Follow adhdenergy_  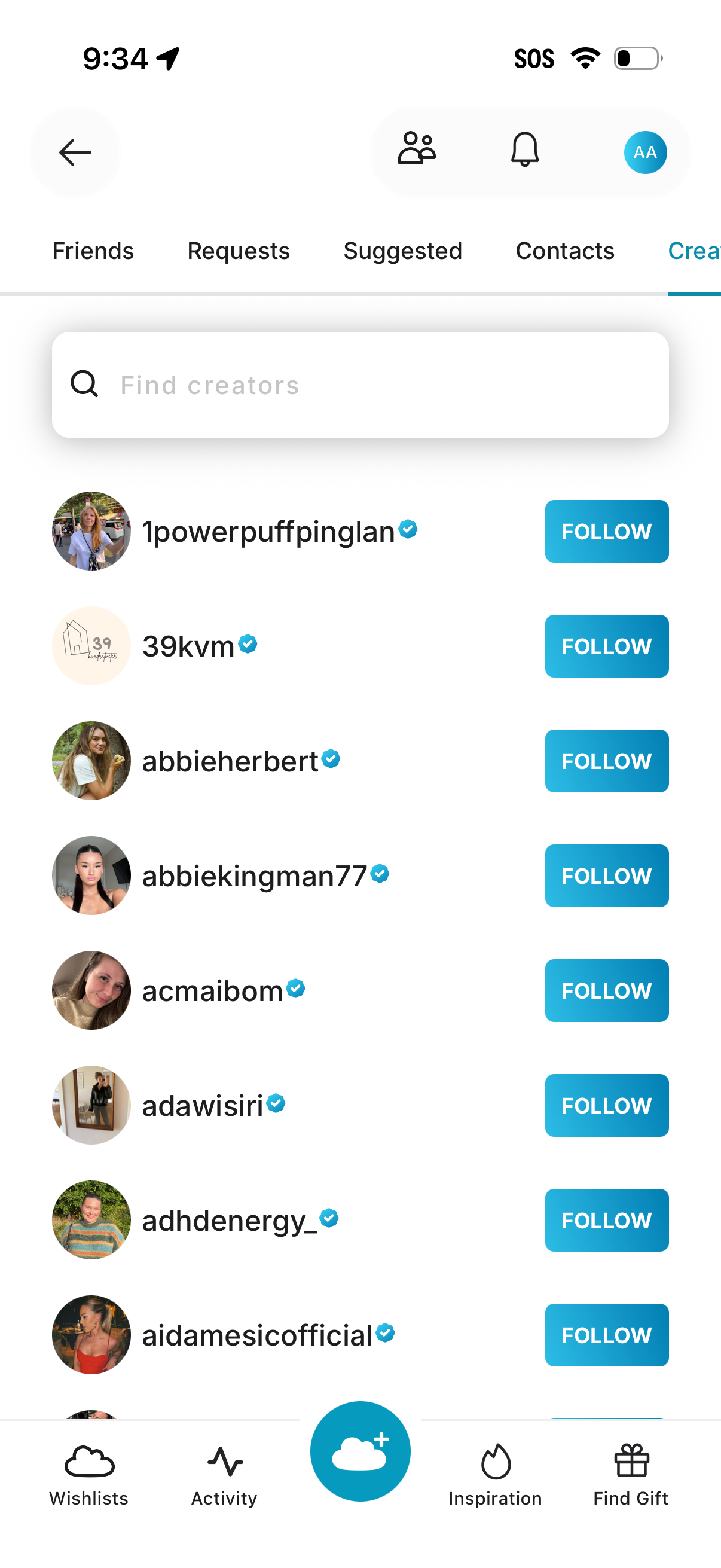[x=606, y=1220]
